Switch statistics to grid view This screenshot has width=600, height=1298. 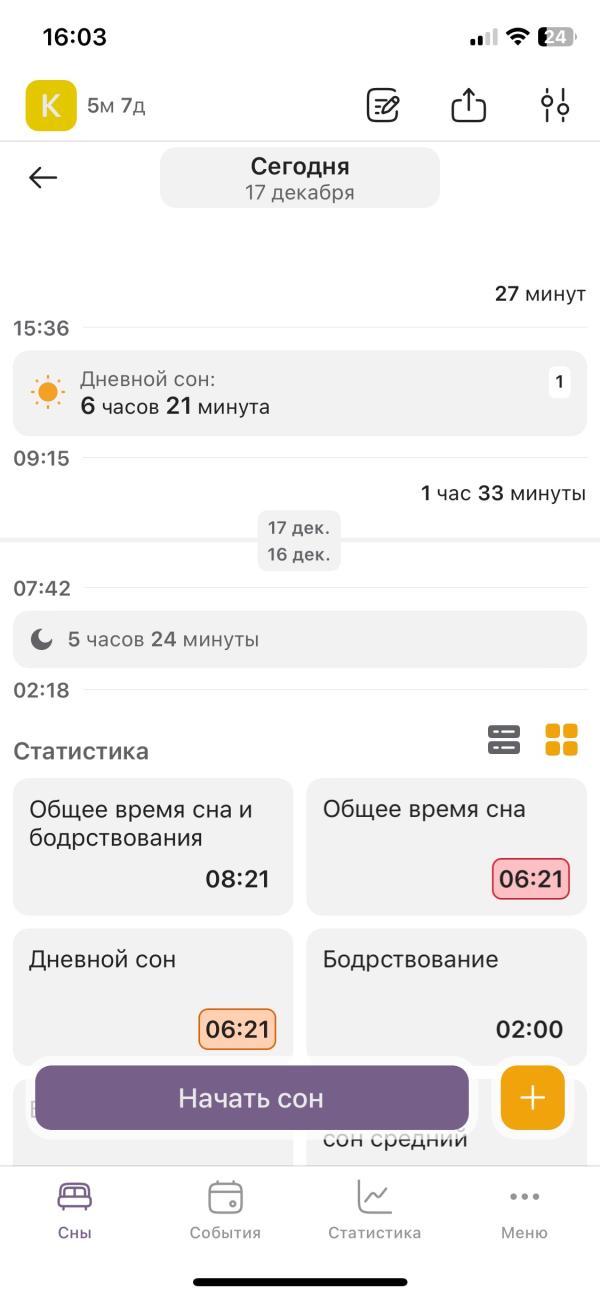click(562, 740)
